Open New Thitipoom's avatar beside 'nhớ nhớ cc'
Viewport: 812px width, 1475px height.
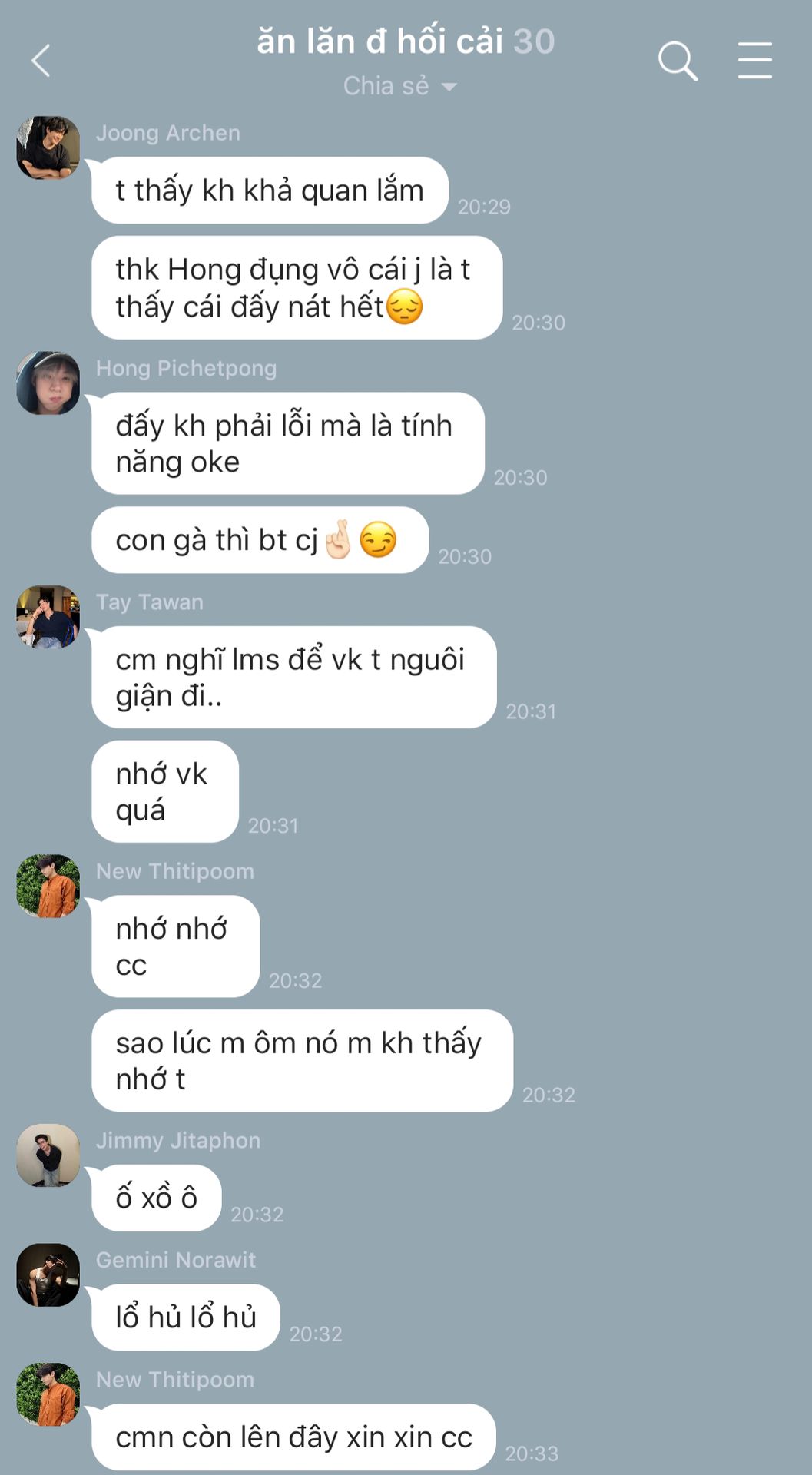point(48,886)
